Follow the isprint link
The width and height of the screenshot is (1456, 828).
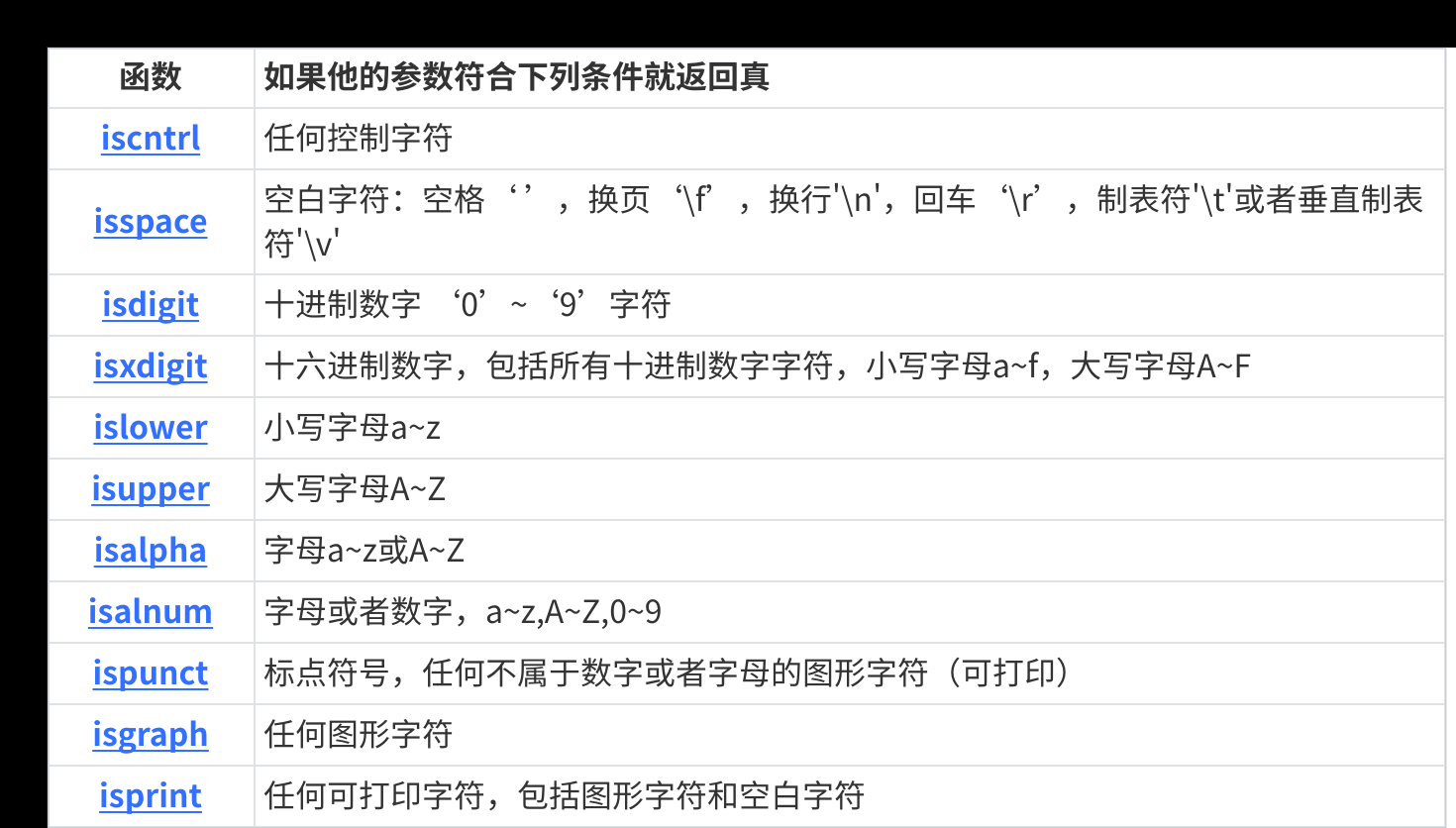(x=151, y=796)
